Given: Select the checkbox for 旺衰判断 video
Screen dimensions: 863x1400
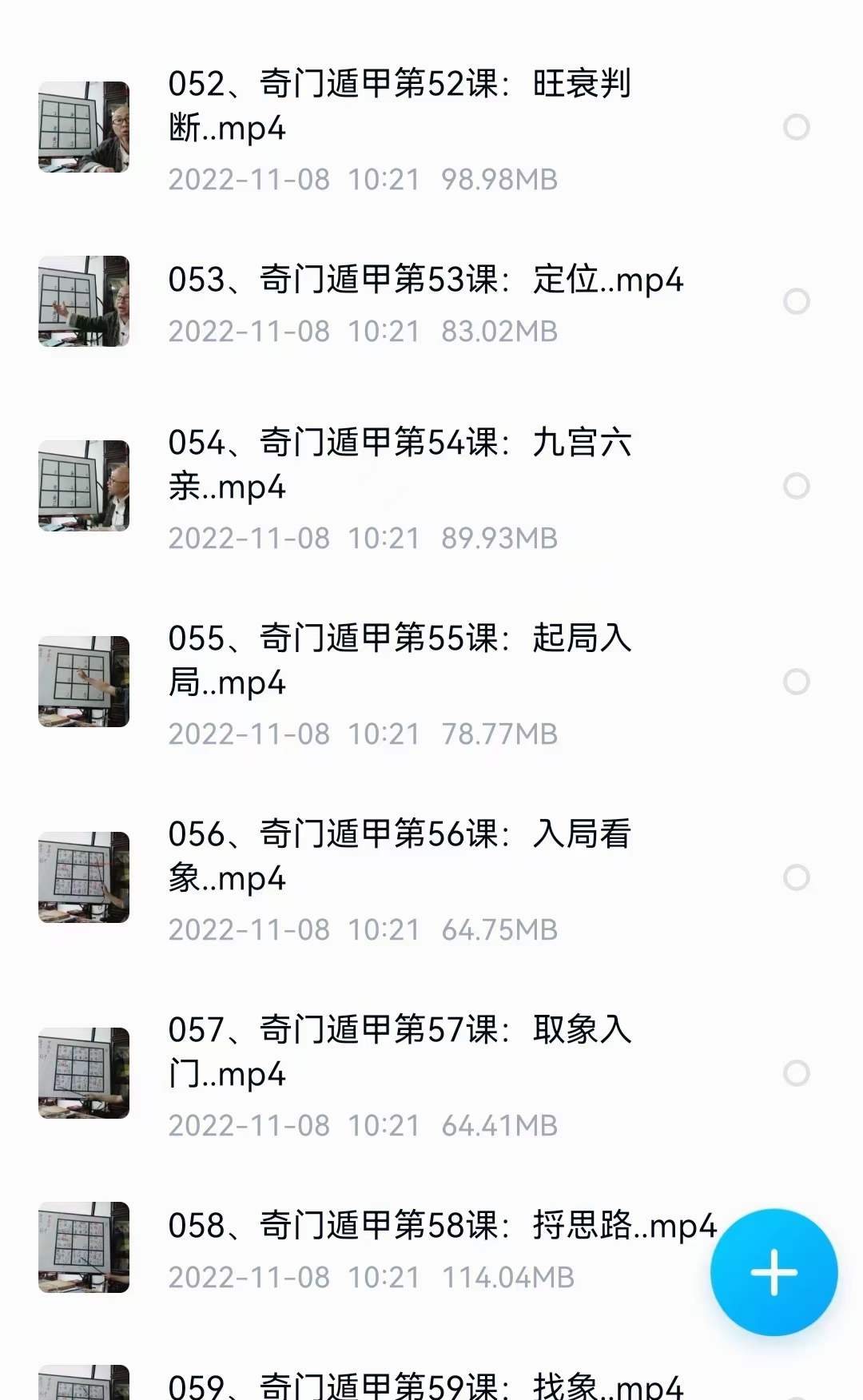Looking at the screenshot, I should [795, 125].
